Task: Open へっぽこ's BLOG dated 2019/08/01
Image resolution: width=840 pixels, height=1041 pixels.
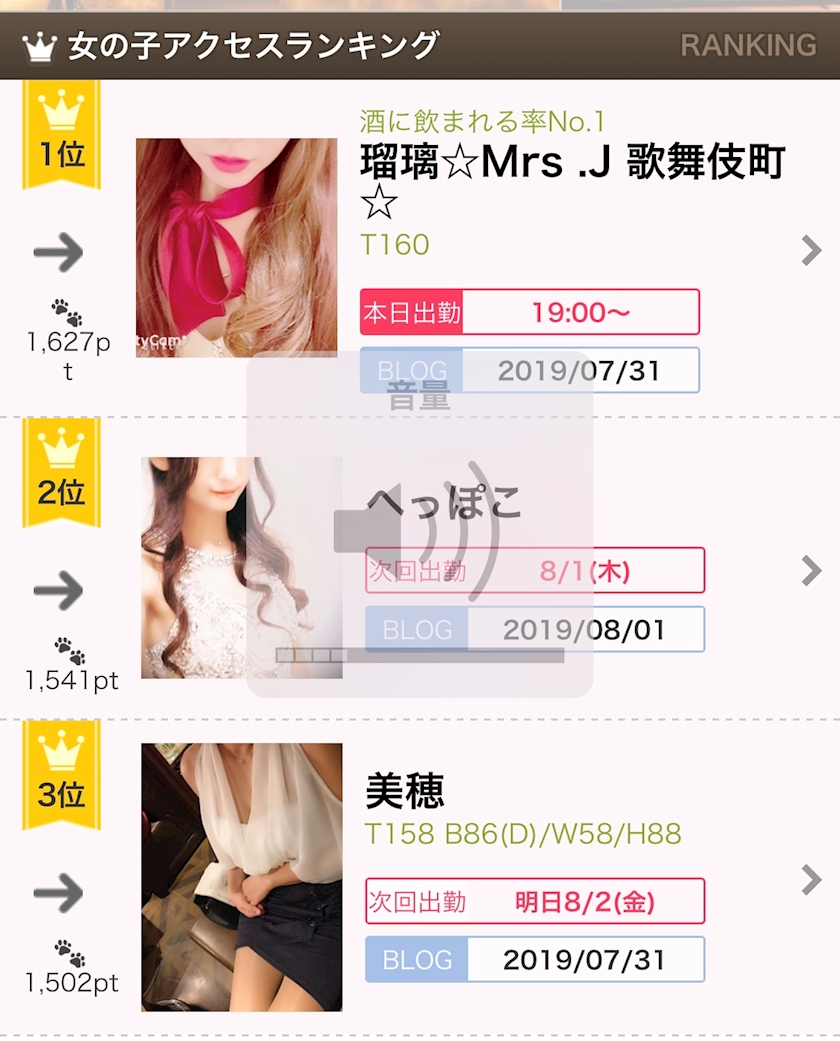Action: coord(535,629)
